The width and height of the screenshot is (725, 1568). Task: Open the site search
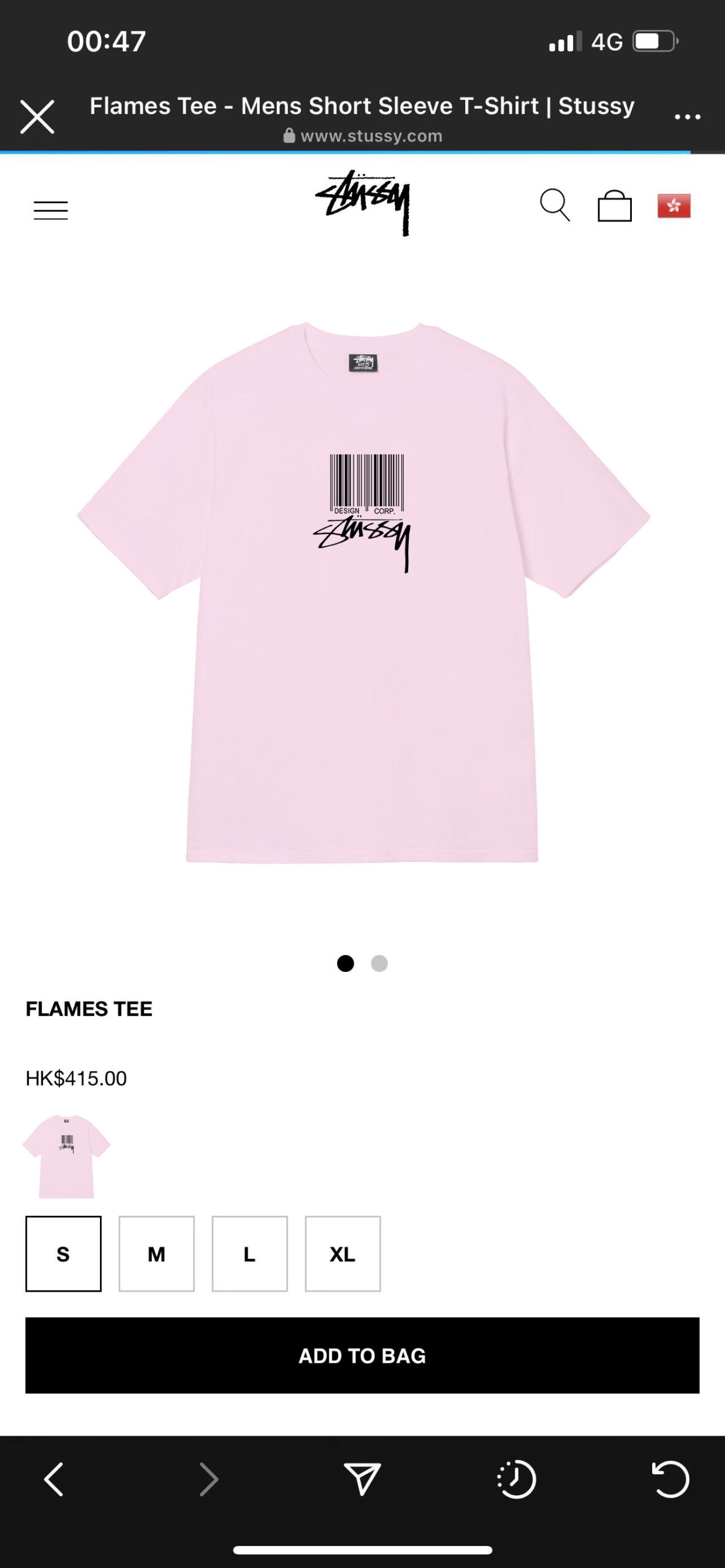pyautogui.click(x=555, y=205)
